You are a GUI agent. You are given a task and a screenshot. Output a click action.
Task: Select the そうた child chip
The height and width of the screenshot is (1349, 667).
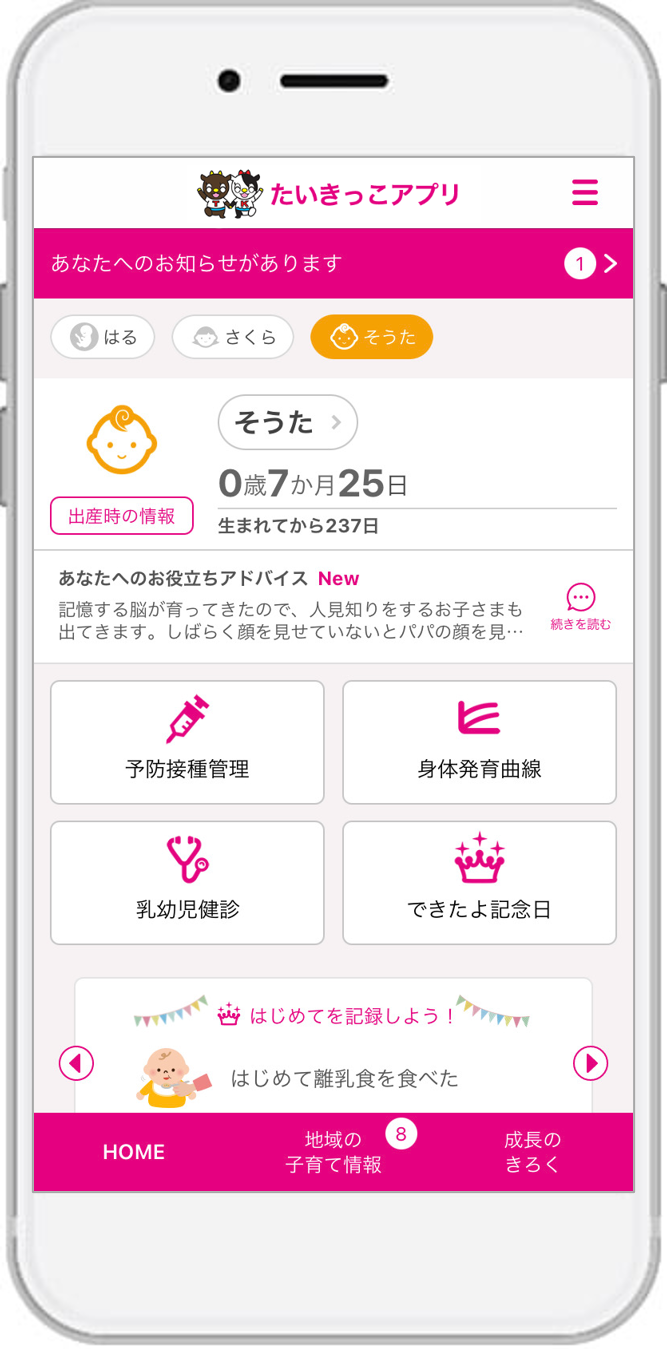[371, 337]
